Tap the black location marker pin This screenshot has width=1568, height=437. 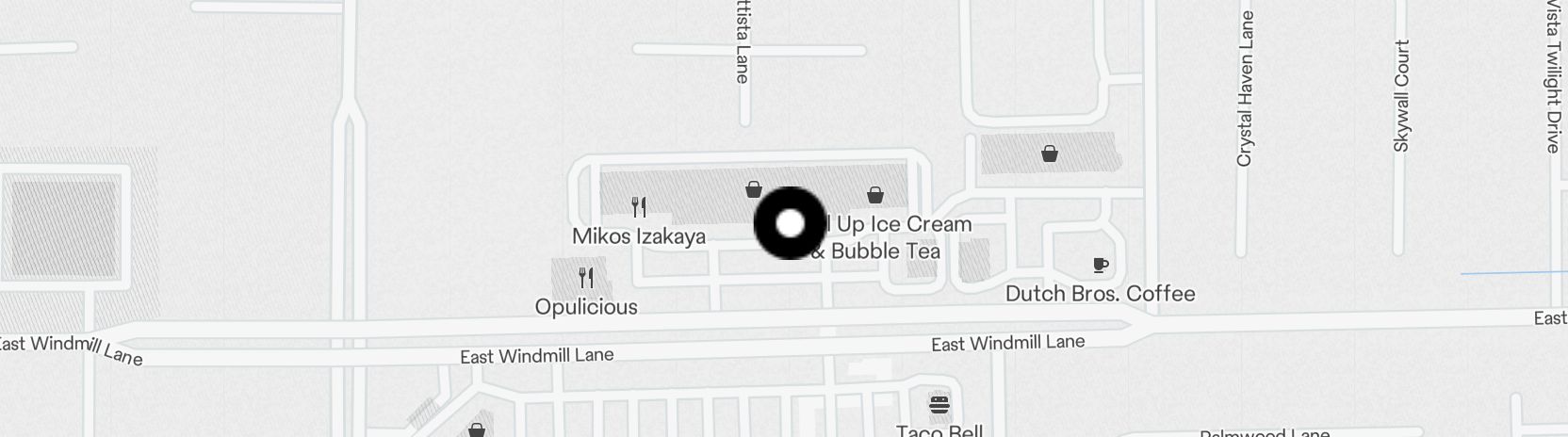(790, 223)
